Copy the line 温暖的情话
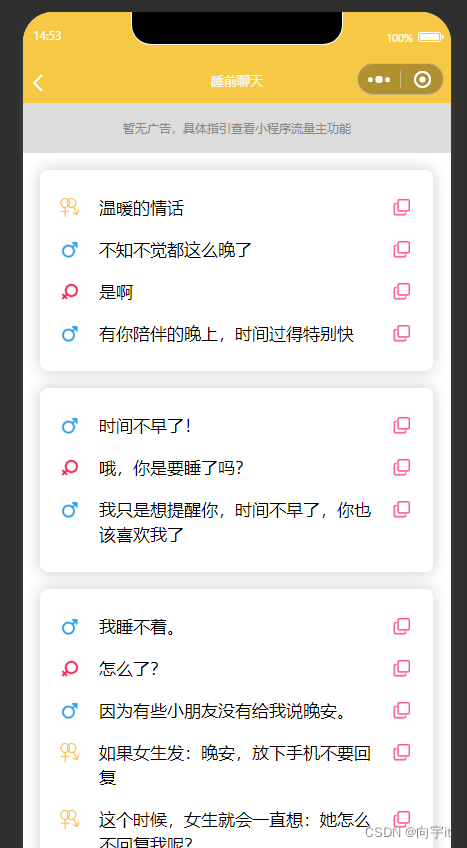The image size is (467, 848). pos(402,208)
